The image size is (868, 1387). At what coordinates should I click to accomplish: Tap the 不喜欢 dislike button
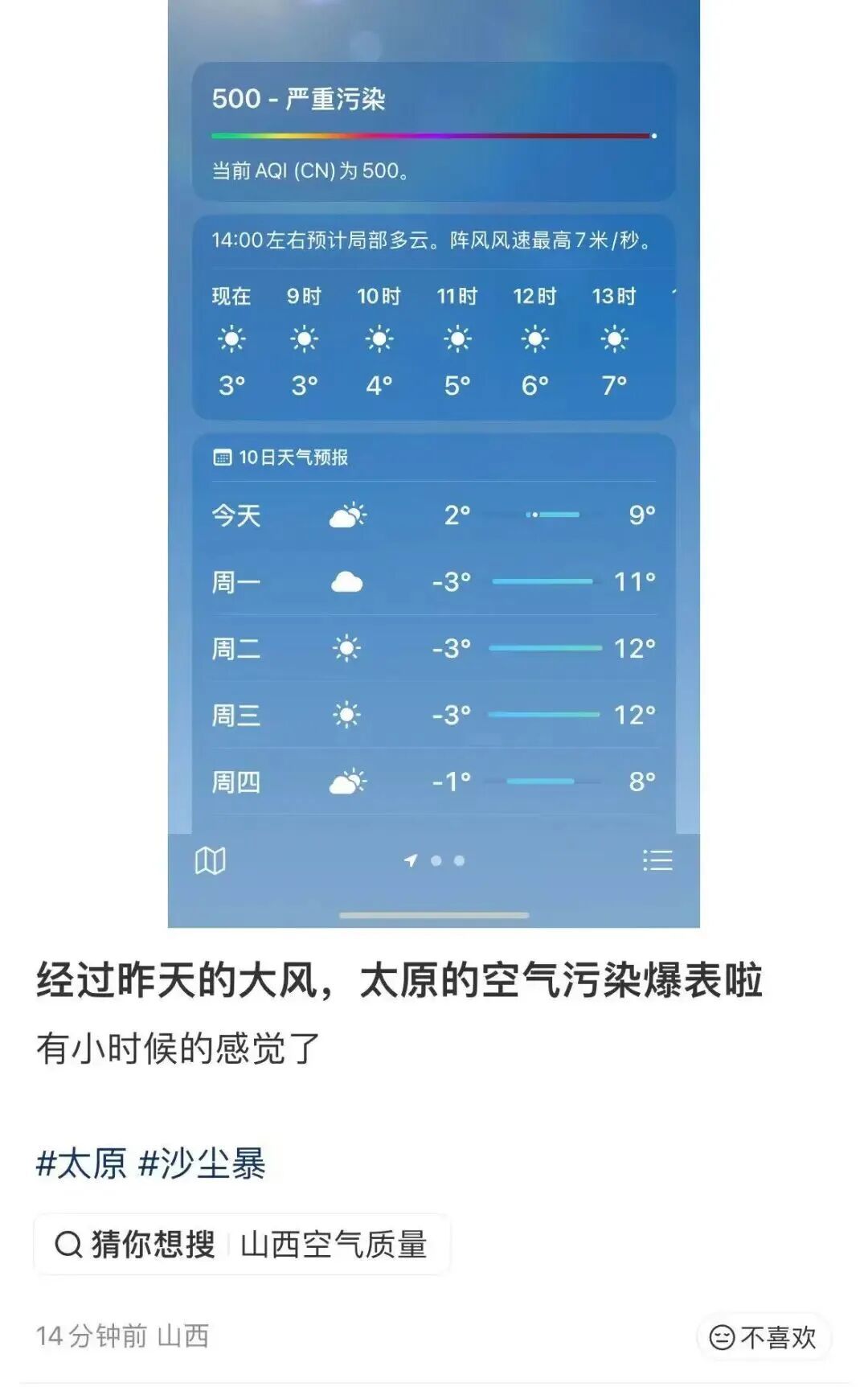tap(764, 1337)
